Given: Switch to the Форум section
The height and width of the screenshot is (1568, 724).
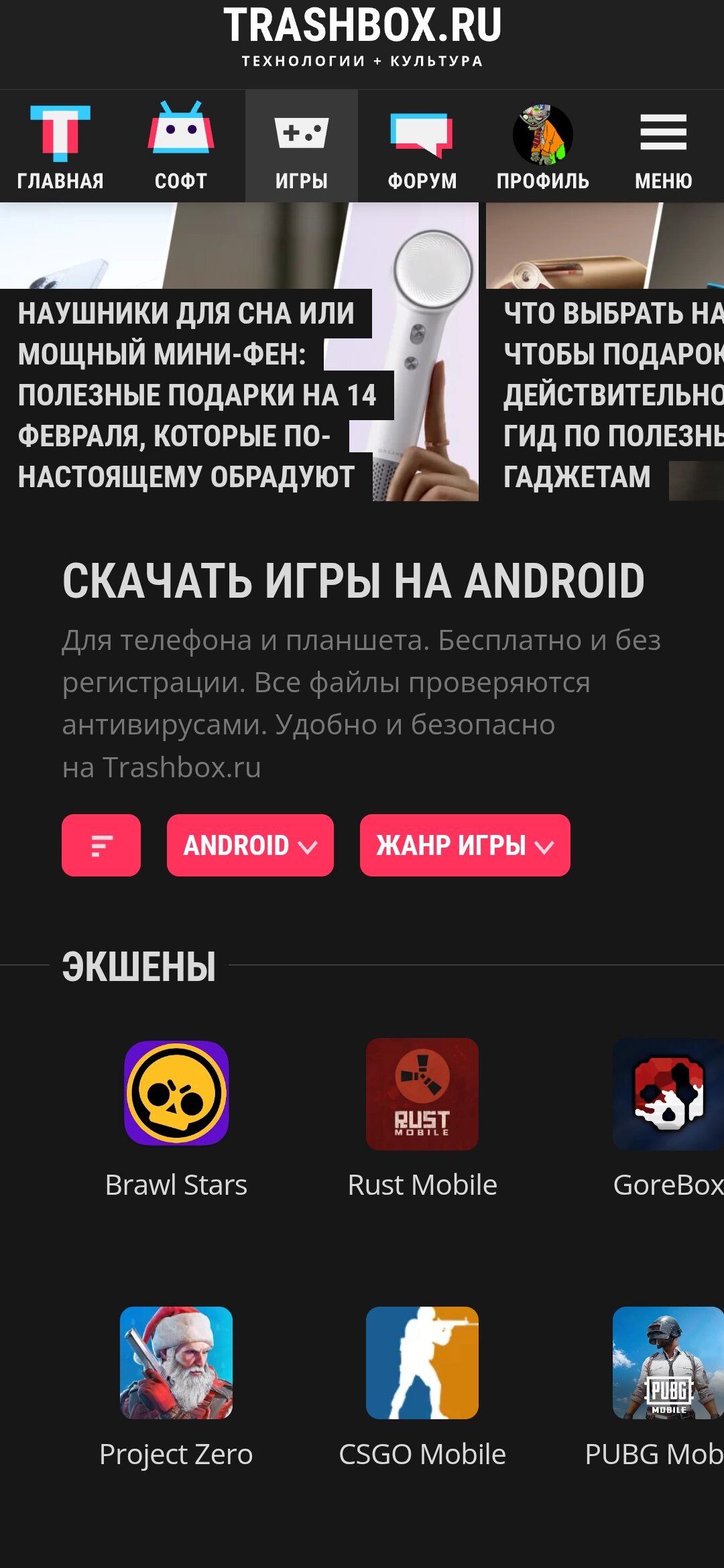Looking at the screenshot, I should point(422,147).
